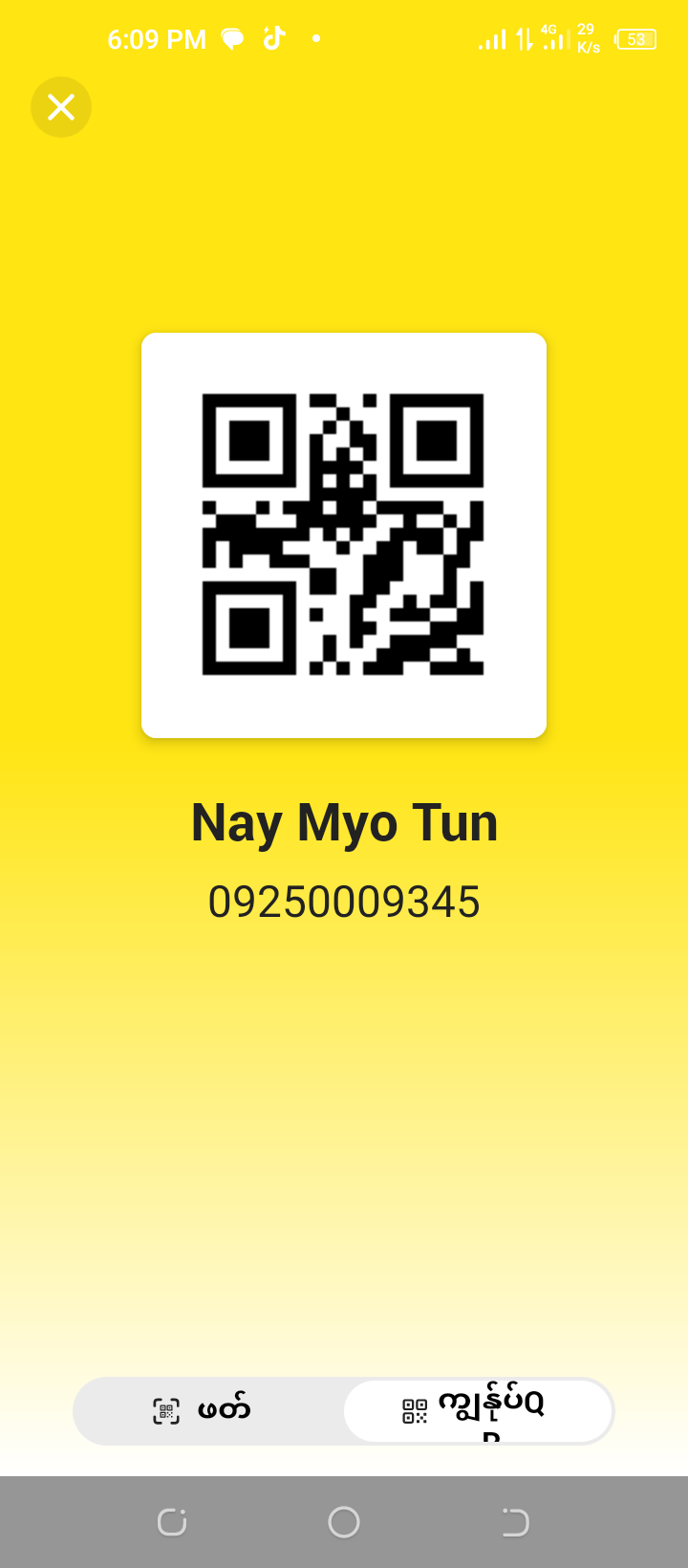
Task: Close the QR code screen
Action: [61, 107]
